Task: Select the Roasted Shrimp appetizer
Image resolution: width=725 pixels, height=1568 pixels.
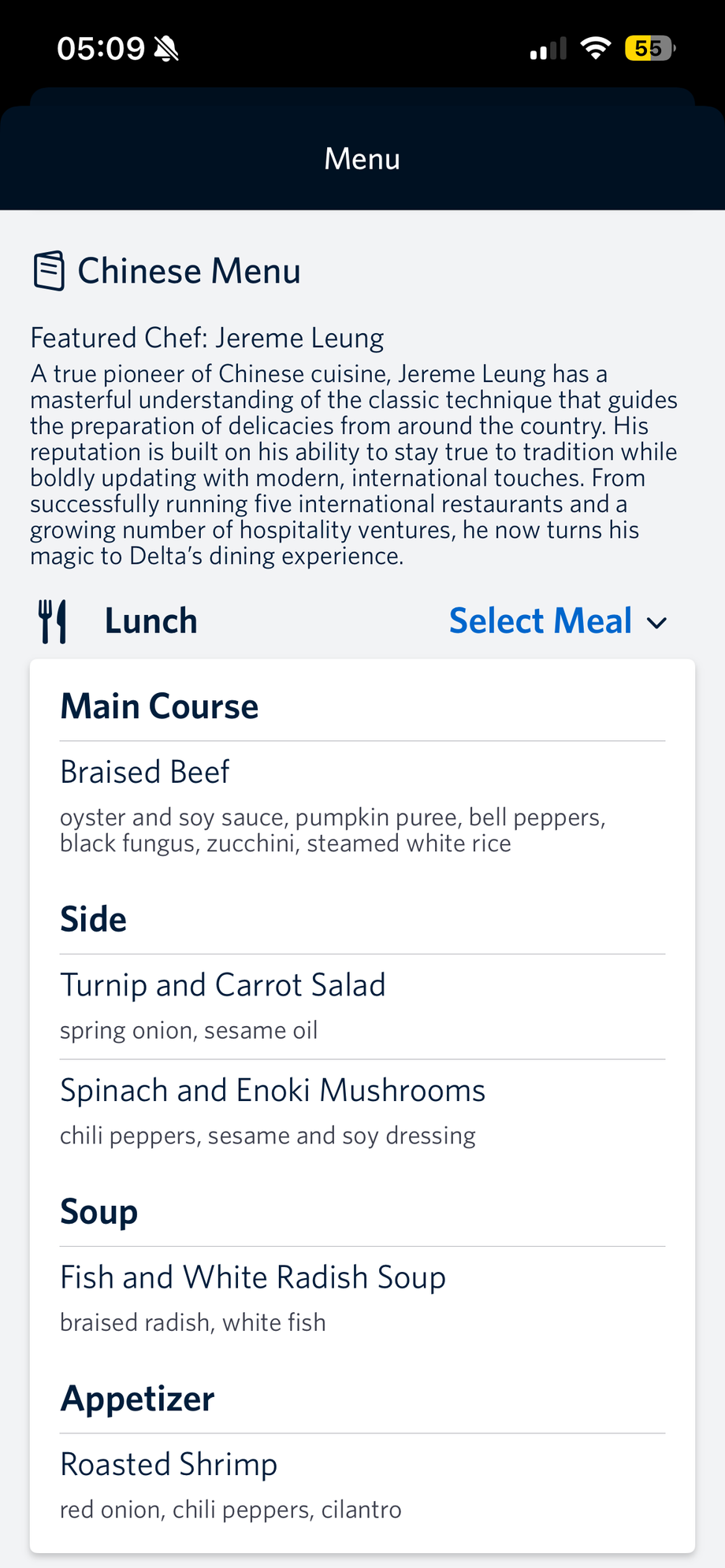Action: 168,1463
